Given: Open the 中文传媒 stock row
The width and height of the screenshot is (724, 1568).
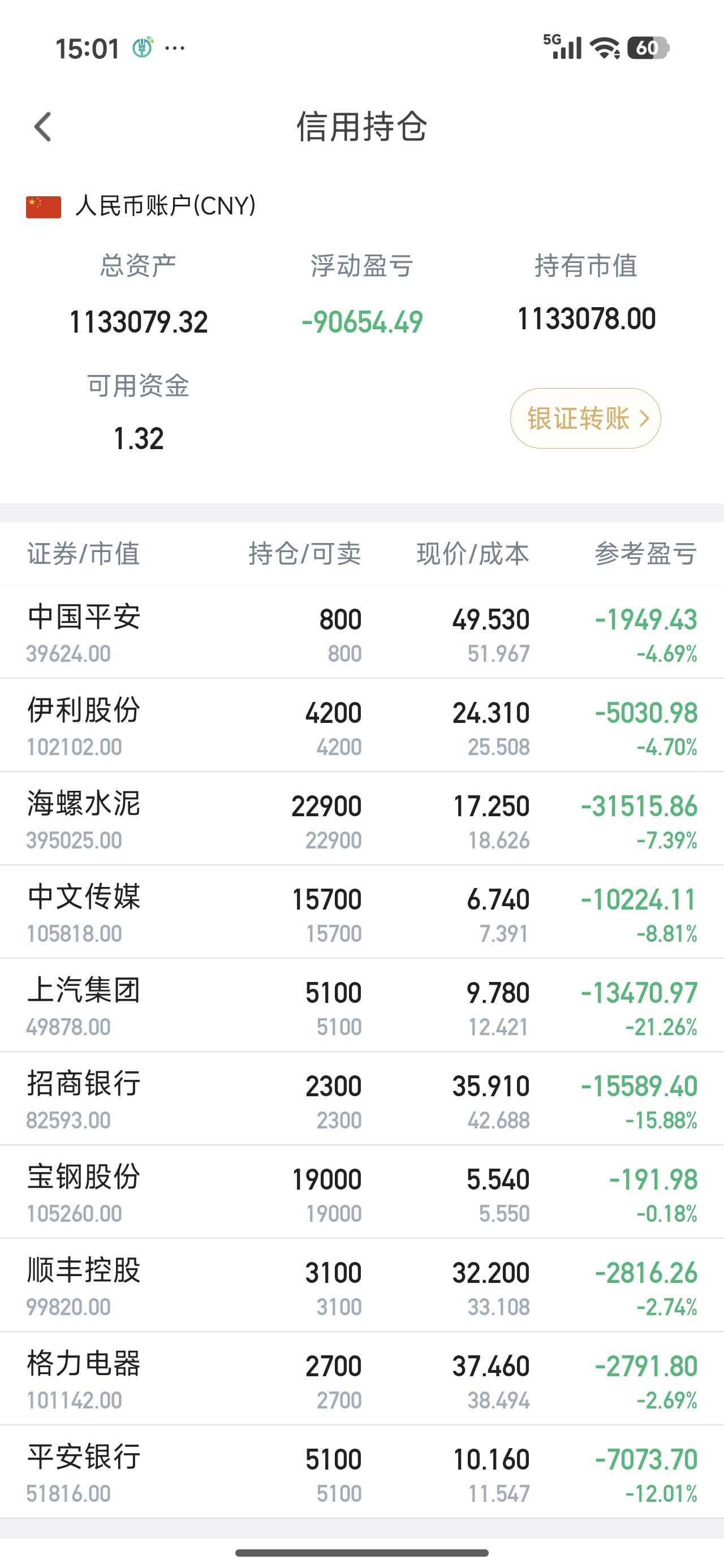Looking at the screenshot, I should coord(361,912).
